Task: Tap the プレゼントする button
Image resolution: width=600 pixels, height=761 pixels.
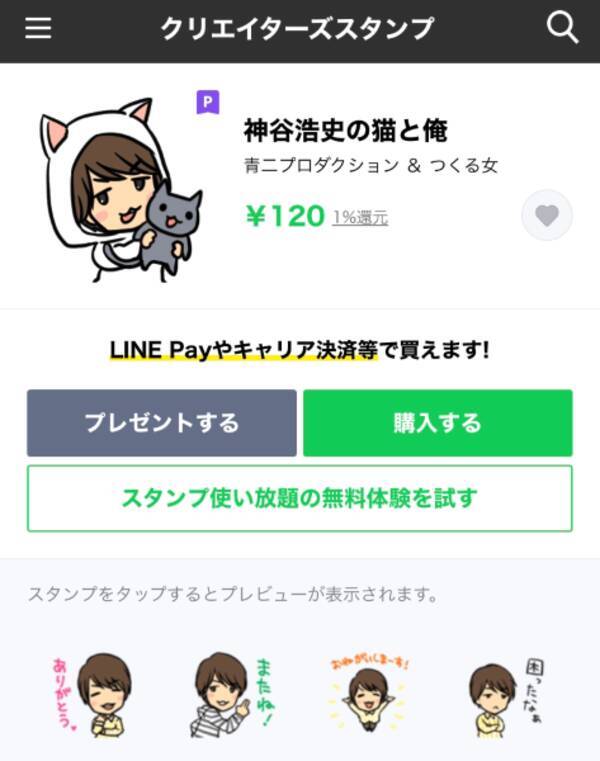Action: pyautogui.click(x=162, y=423)
